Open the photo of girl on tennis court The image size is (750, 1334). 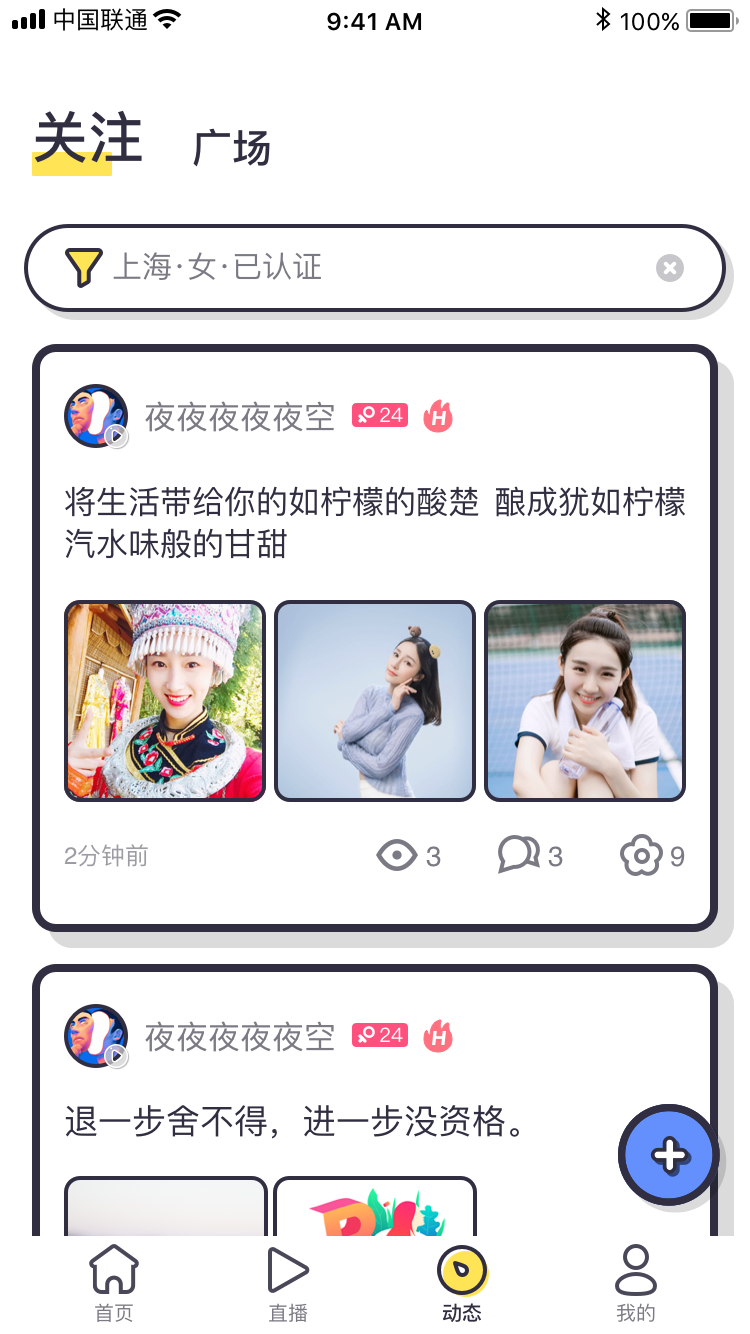point(585,701)
